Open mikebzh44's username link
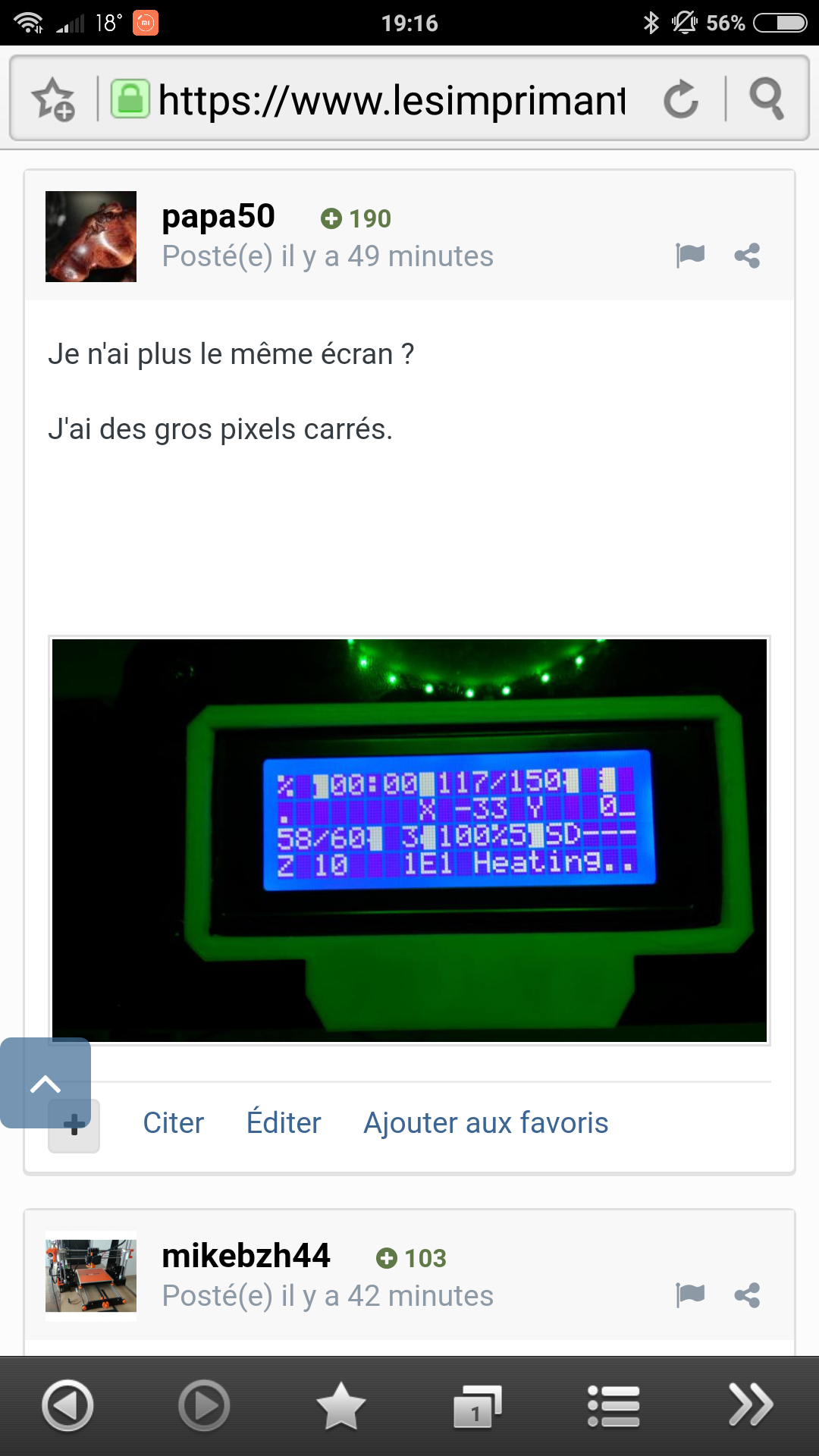Image resolution: width=819 pixels, height=1456 pixels. (x=246, y=1256)
